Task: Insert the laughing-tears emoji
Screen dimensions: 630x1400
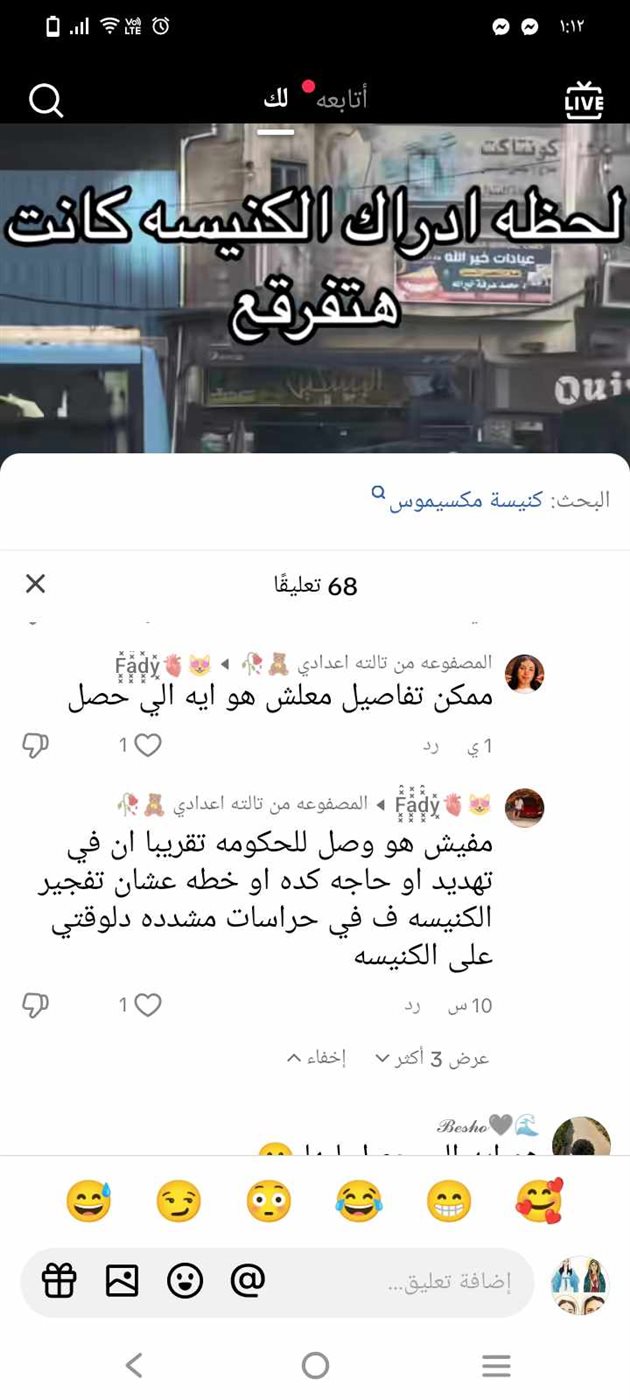Action: (x=359, y=1201)
